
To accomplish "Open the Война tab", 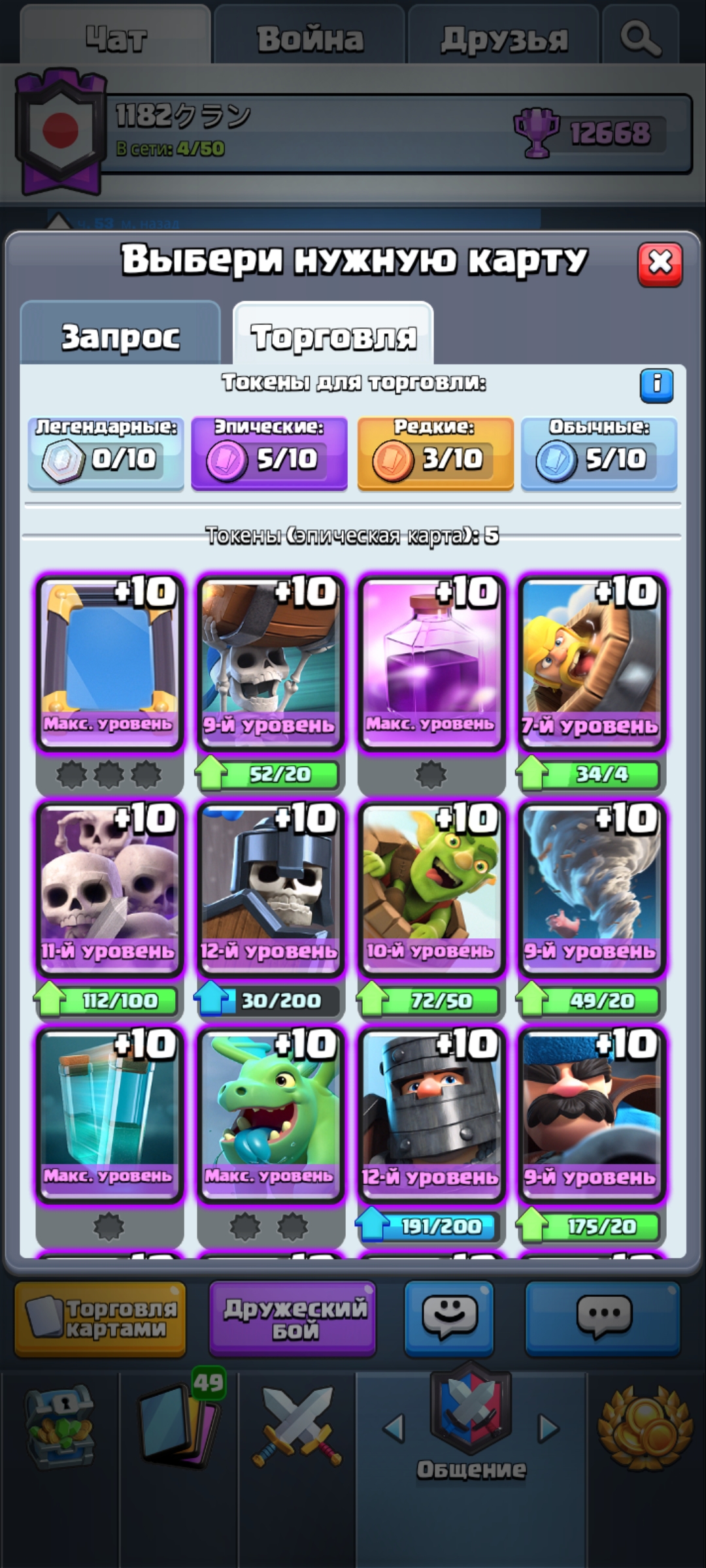I will [x=309, y=38].
